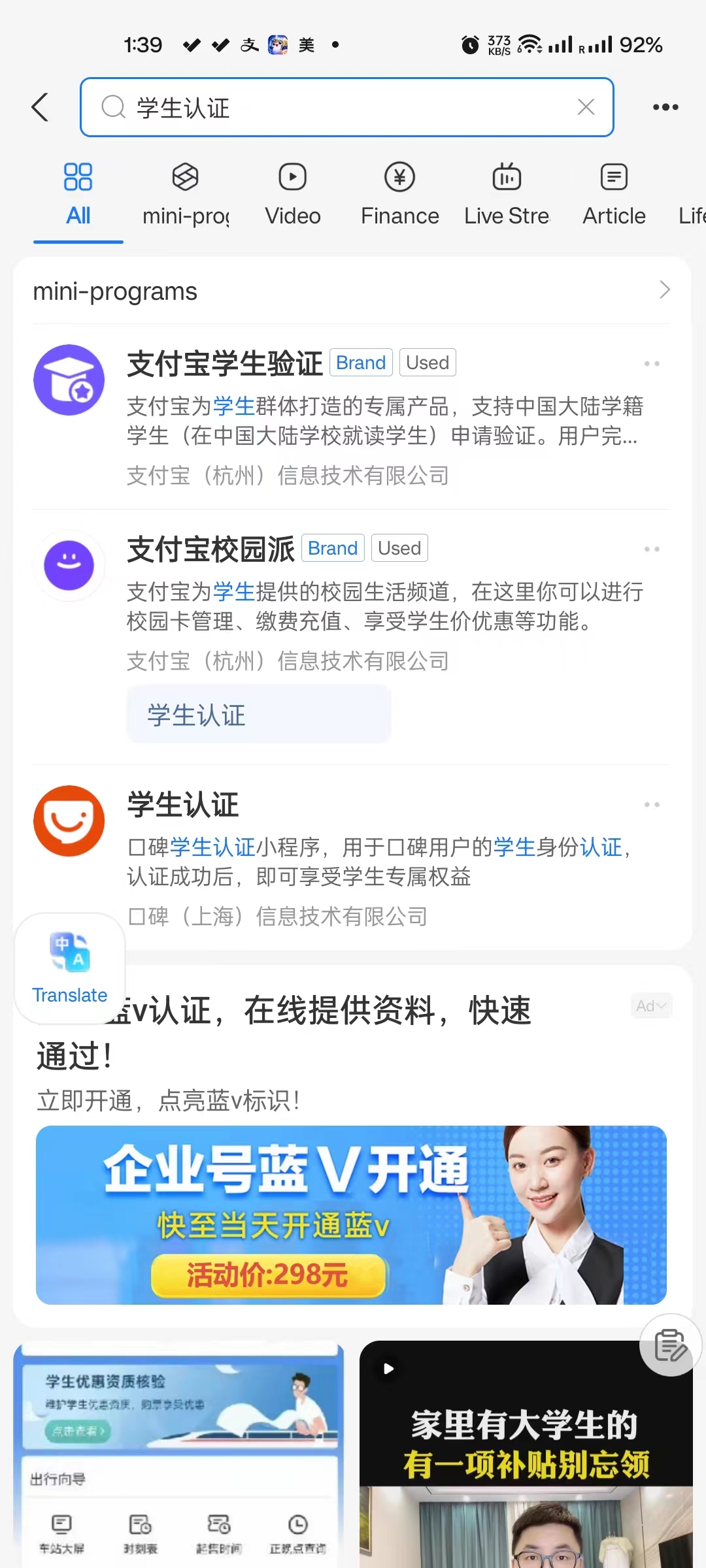Open the Ad disclosure dropdown
The height and width of the screenshot is (1568, 706).
click(x=650, y=1006)
